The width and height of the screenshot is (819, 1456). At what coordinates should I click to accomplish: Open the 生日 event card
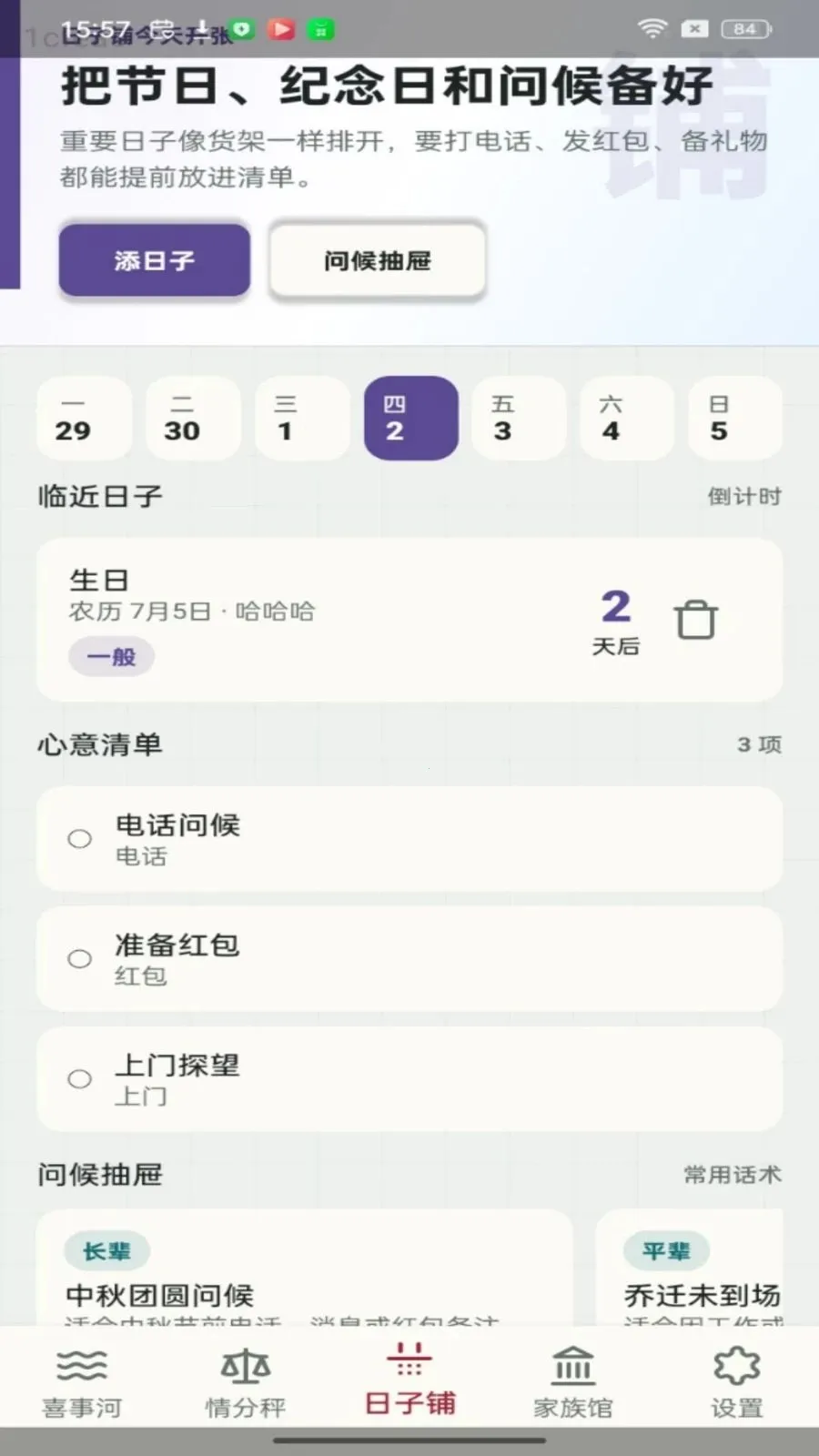[x=409, y=620]
